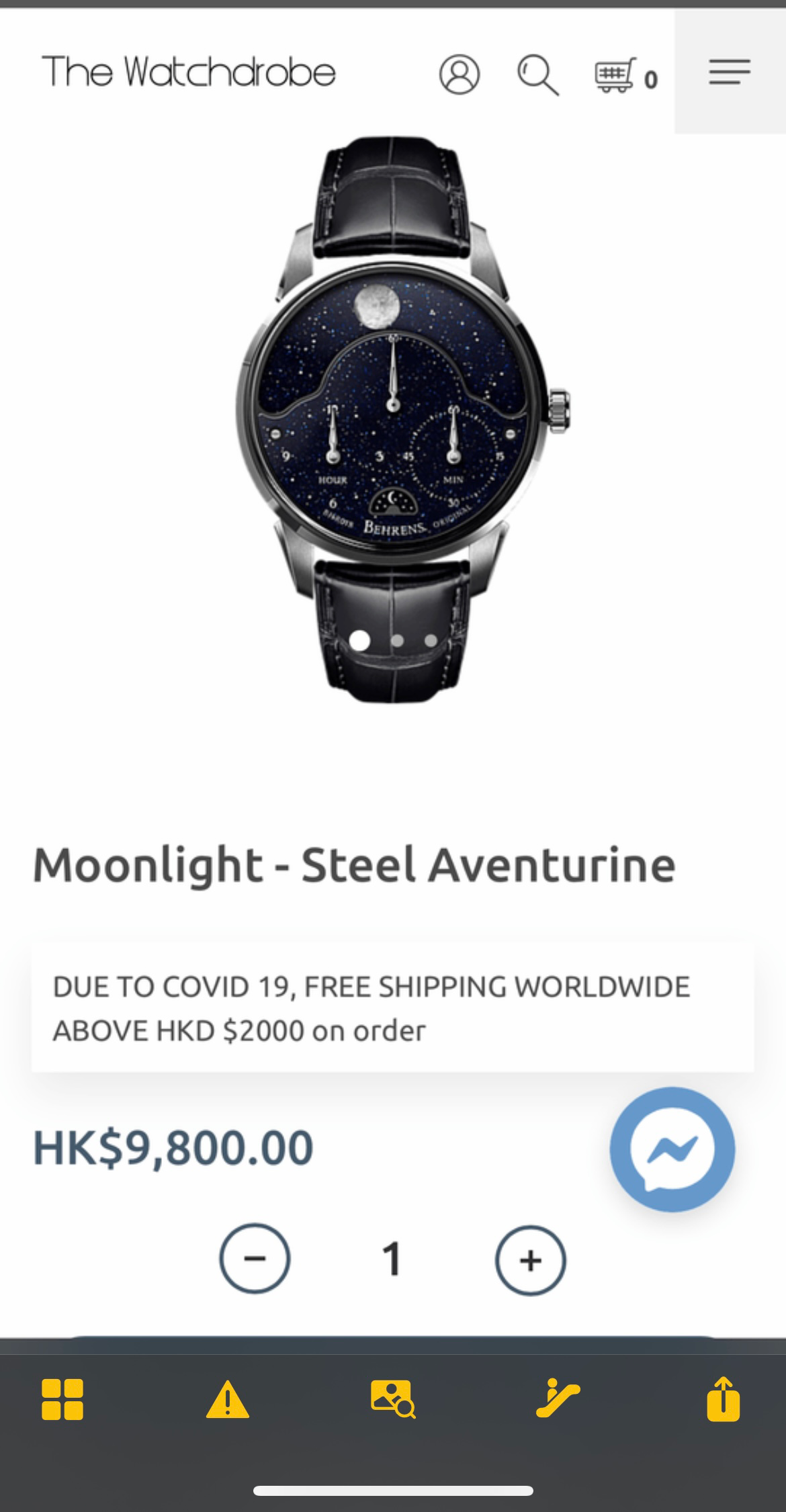
Task: Open the grid icon in bottom toolbar
Action: point(62,1400)
